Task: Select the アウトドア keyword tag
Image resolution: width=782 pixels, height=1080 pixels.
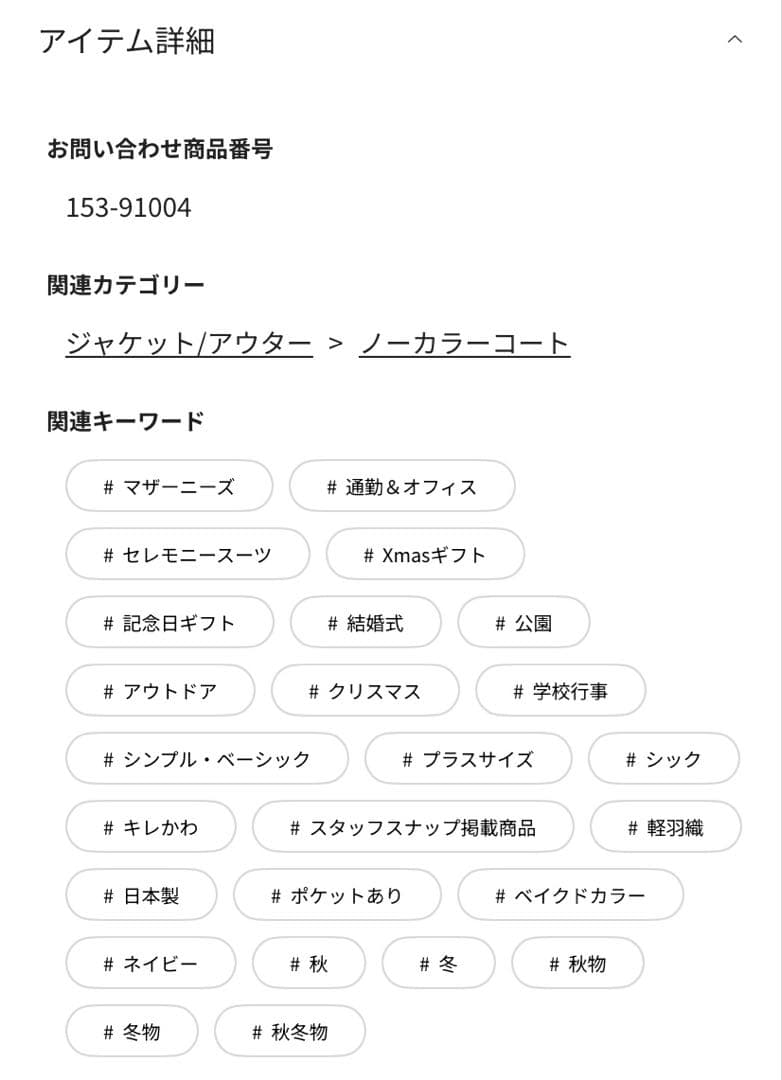Action: point(160,690)
